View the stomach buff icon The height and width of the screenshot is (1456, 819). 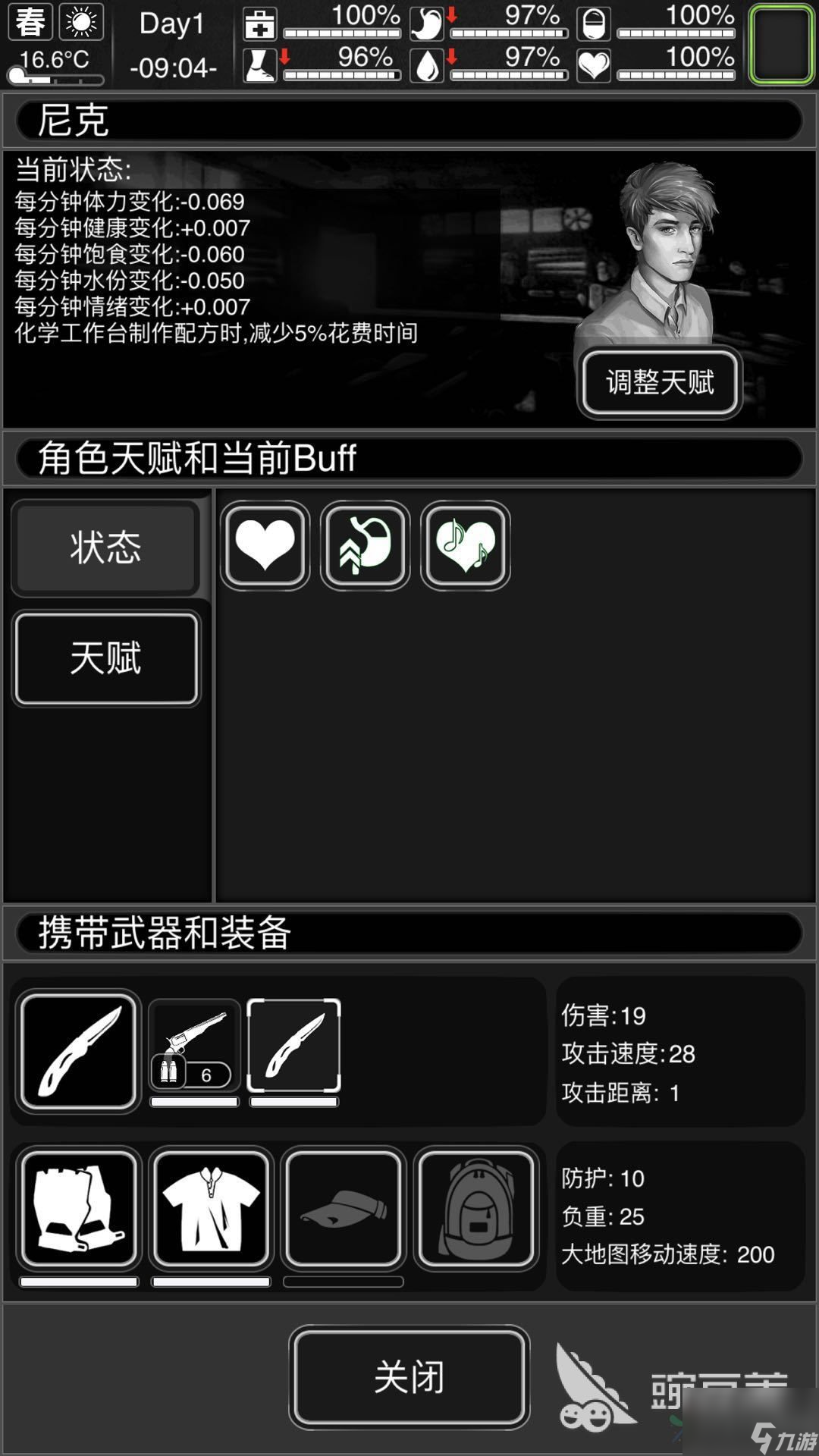pos(365,545)
